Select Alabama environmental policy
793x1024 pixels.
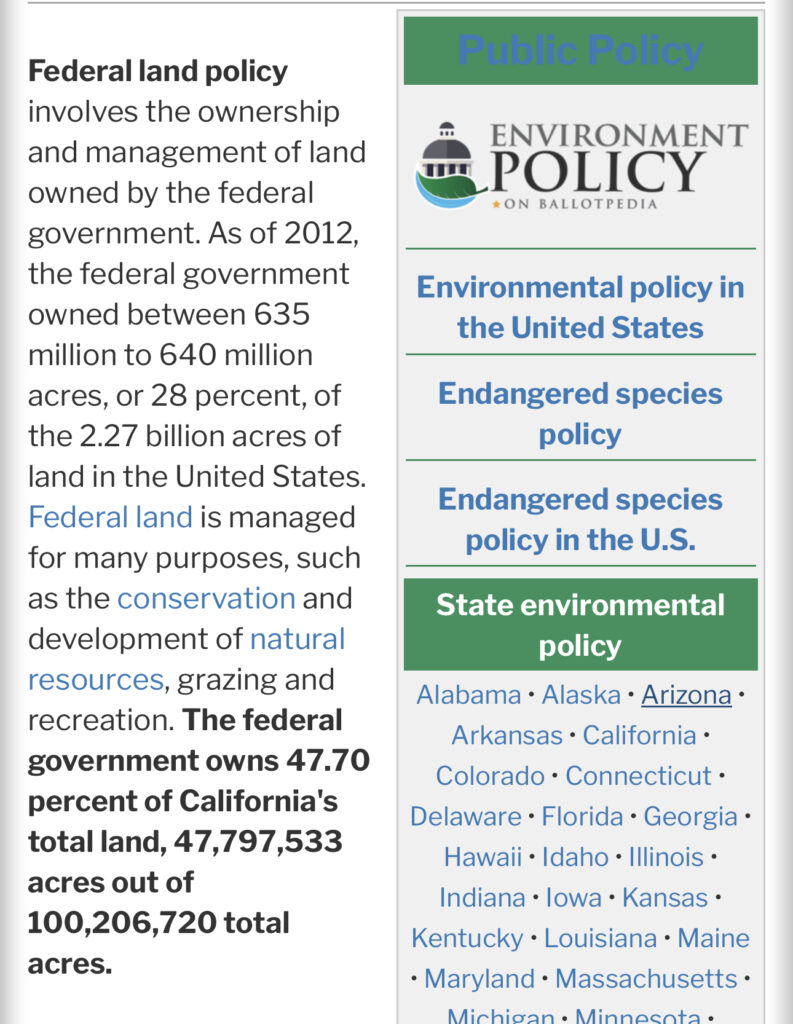click(x=468, y=694)
